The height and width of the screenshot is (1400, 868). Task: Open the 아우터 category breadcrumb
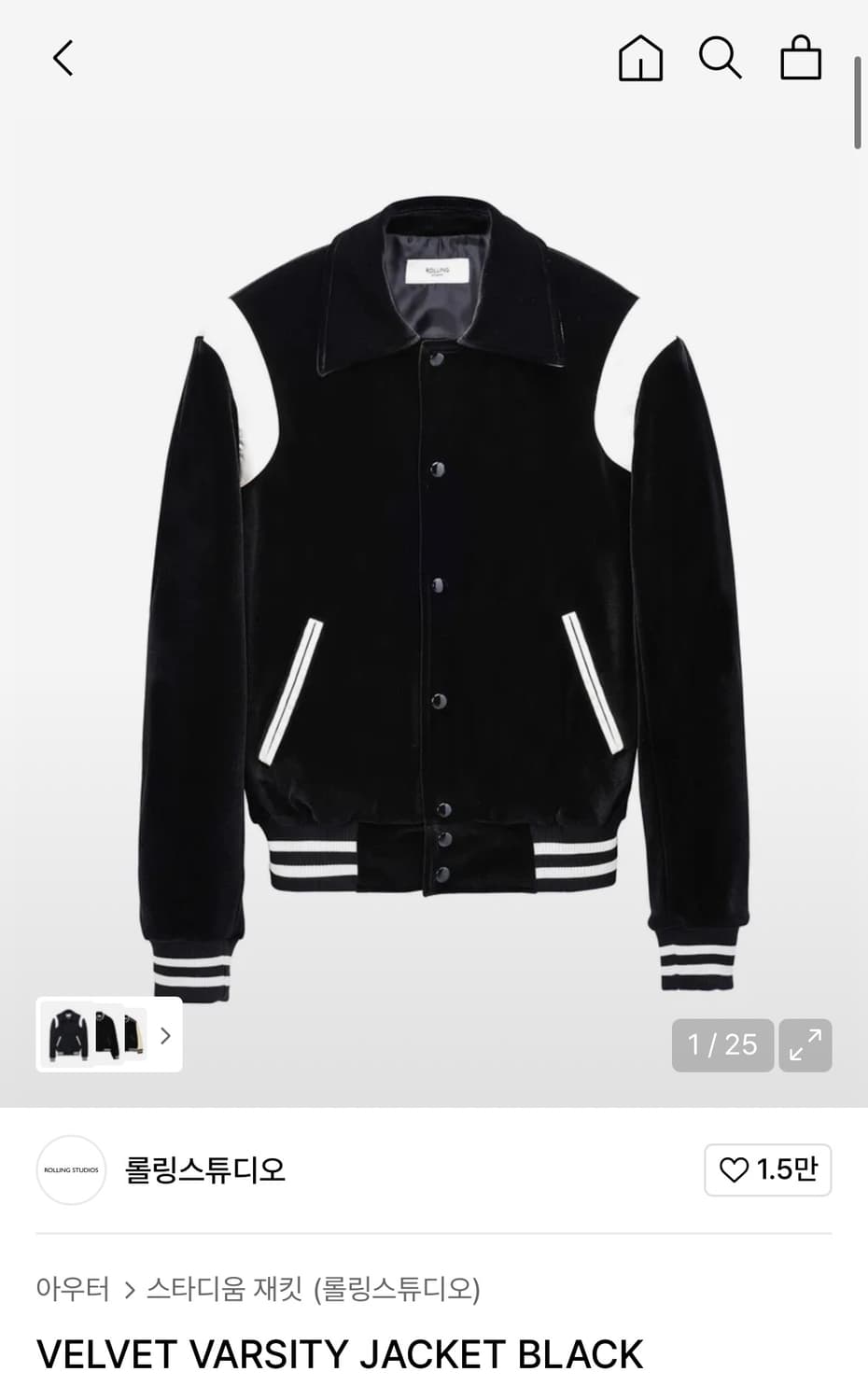[73, 1289]
